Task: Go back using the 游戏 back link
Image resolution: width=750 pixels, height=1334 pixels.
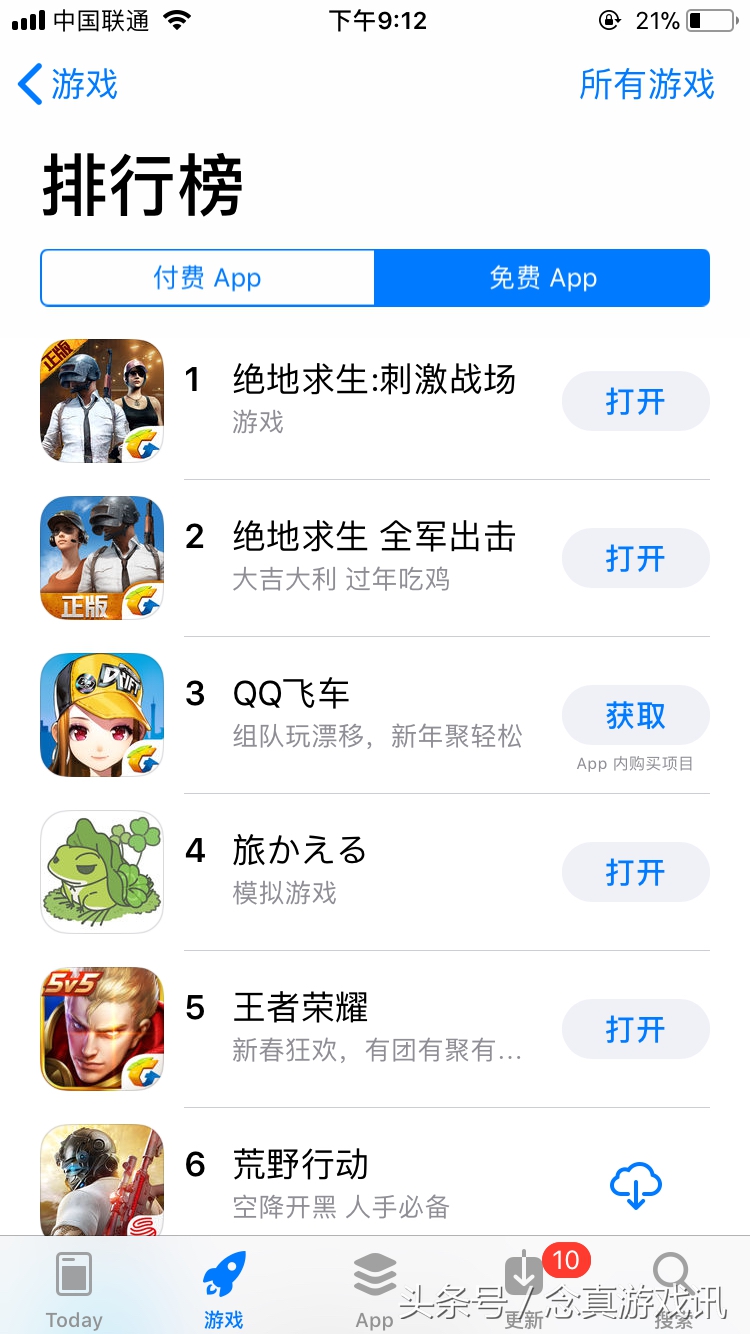Action: click(x=65, y=86)
